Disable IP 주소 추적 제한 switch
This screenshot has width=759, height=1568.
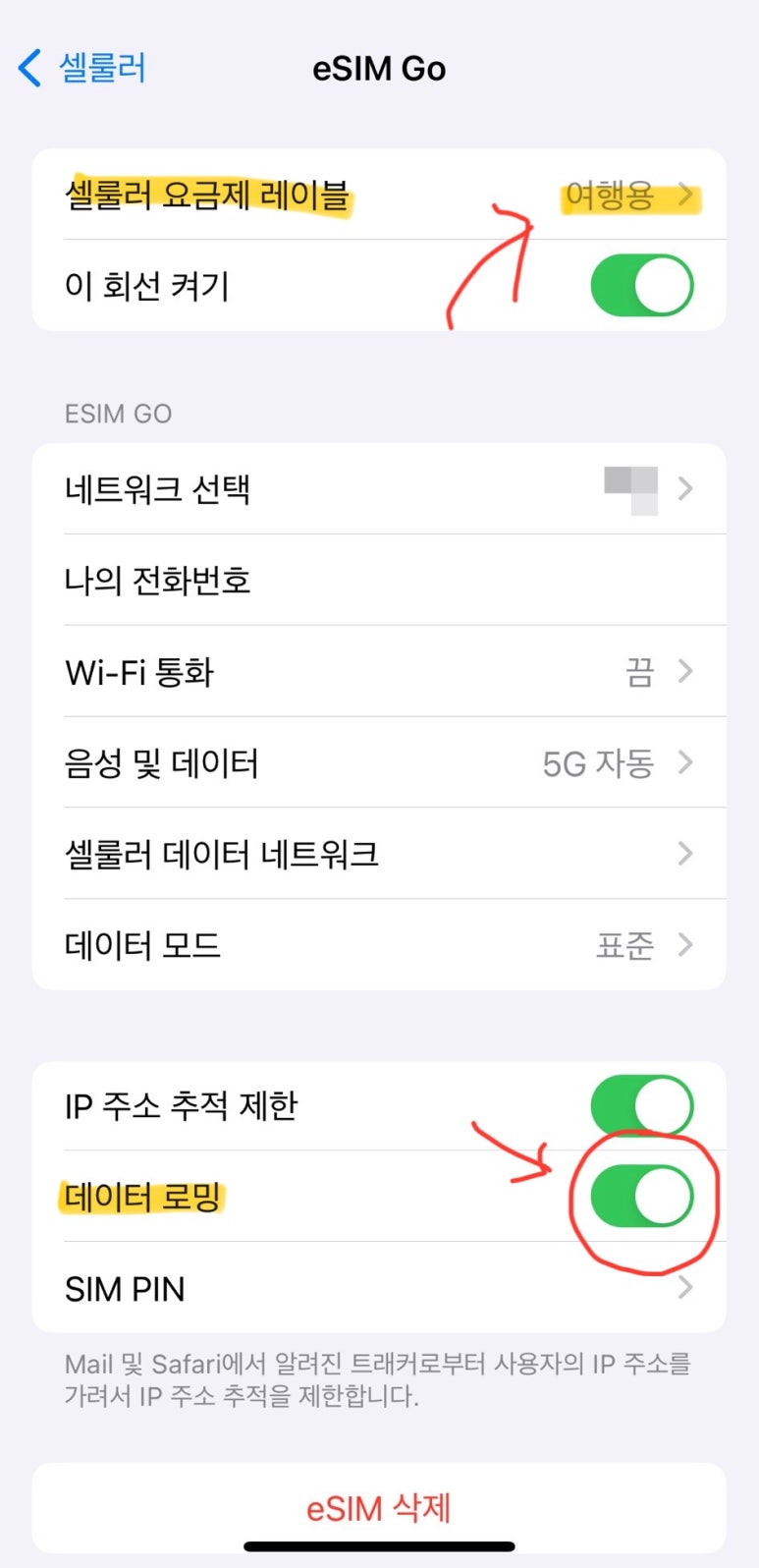click(x=642, y=1105)
